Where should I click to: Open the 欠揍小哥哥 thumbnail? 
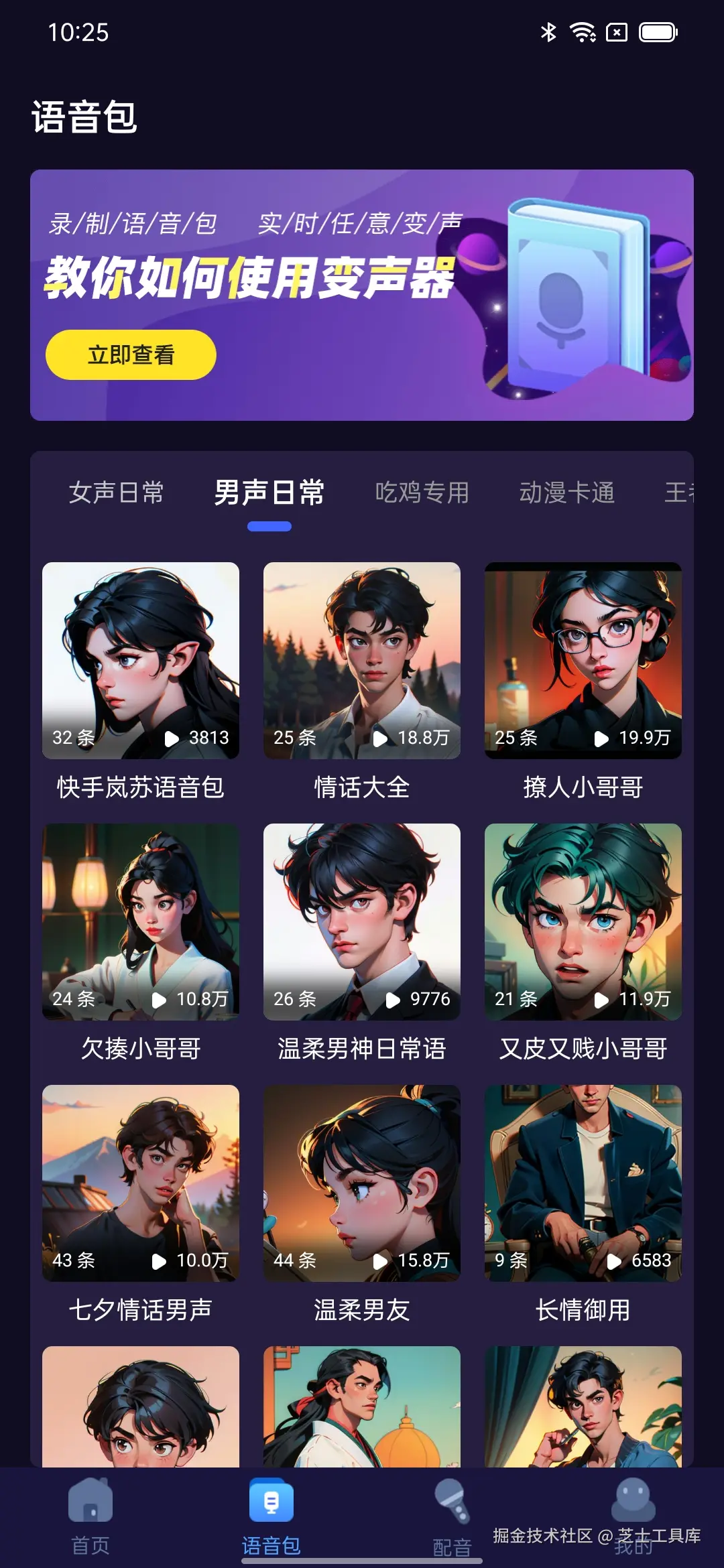click(x=141, y=921)
